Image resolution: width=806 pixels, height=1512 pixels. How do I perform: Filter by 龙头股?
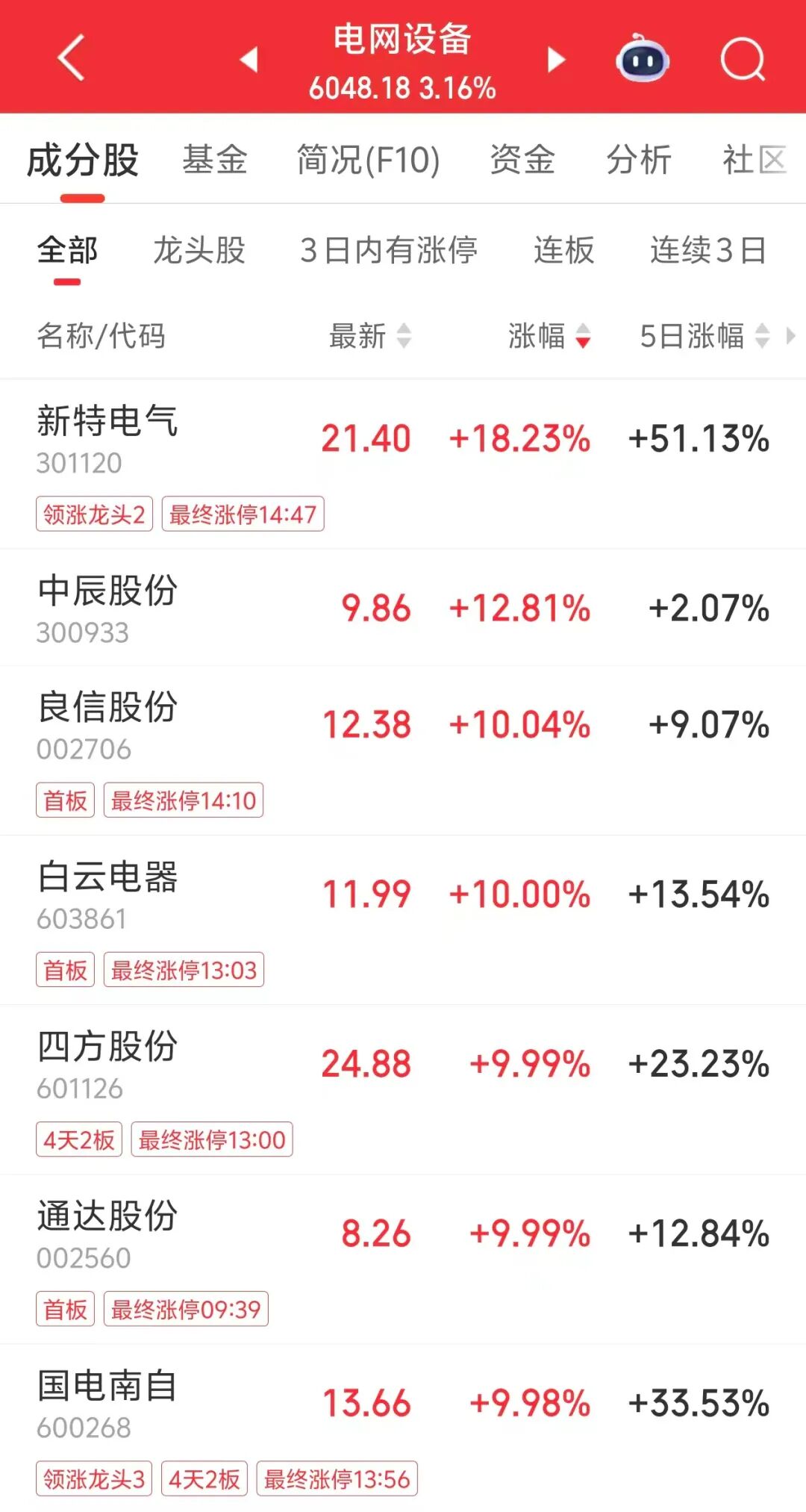pyautogui.click(x=199, y=250)
